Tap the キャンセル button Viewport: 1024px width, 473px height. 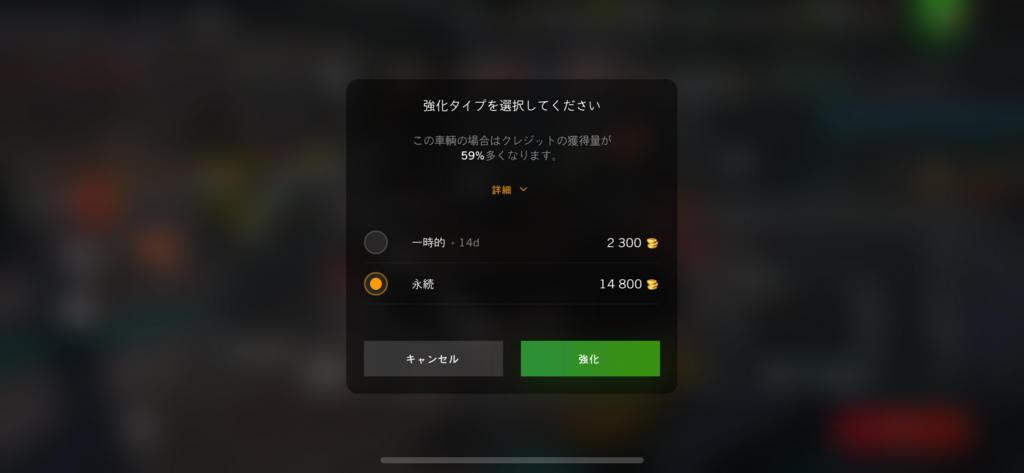[x=433, y=358]
